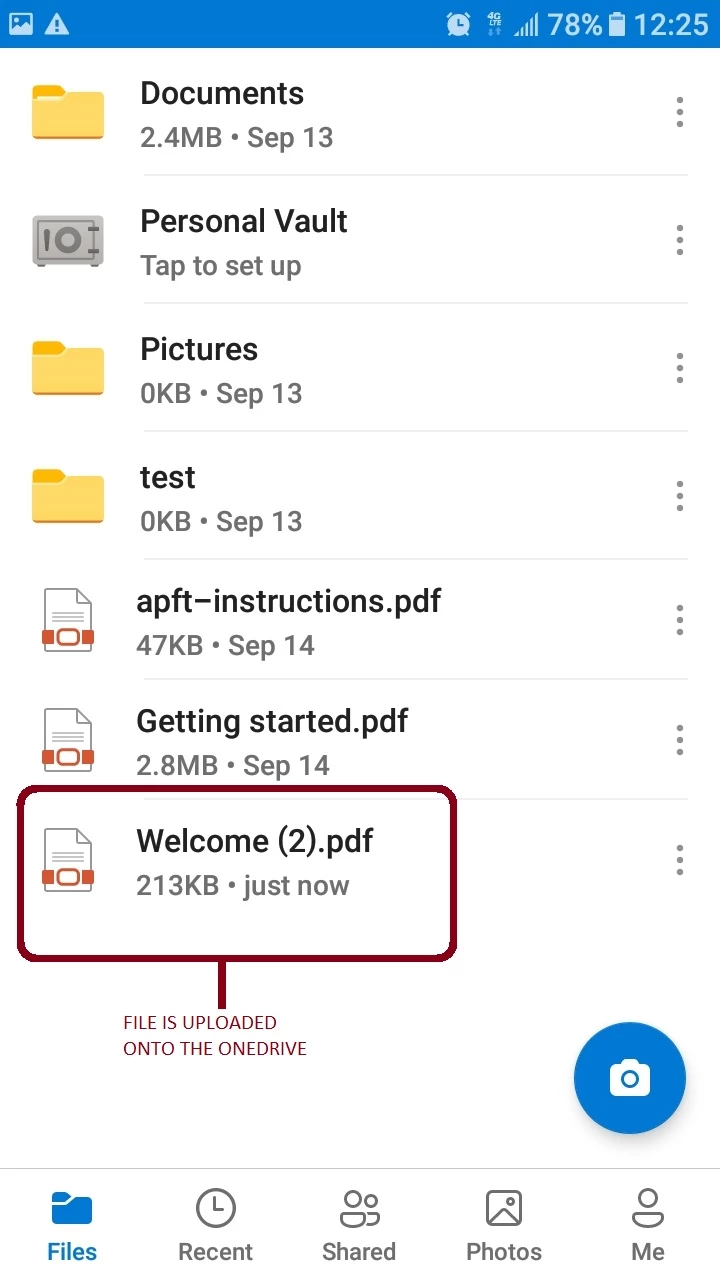Switch to the Recent tab
Viewport: 720px width, 1280px height.
(216, 1224)
